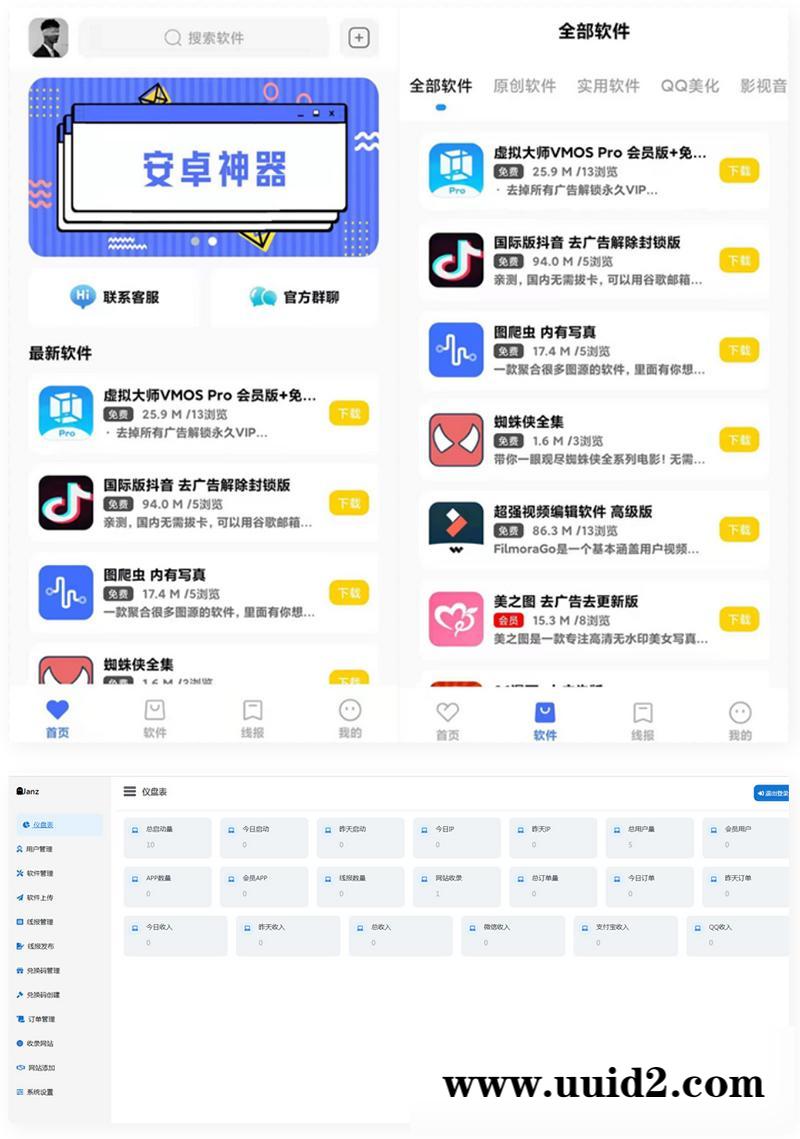
Task: Switch to the 原创软件 tab
Action: (526, 85)
